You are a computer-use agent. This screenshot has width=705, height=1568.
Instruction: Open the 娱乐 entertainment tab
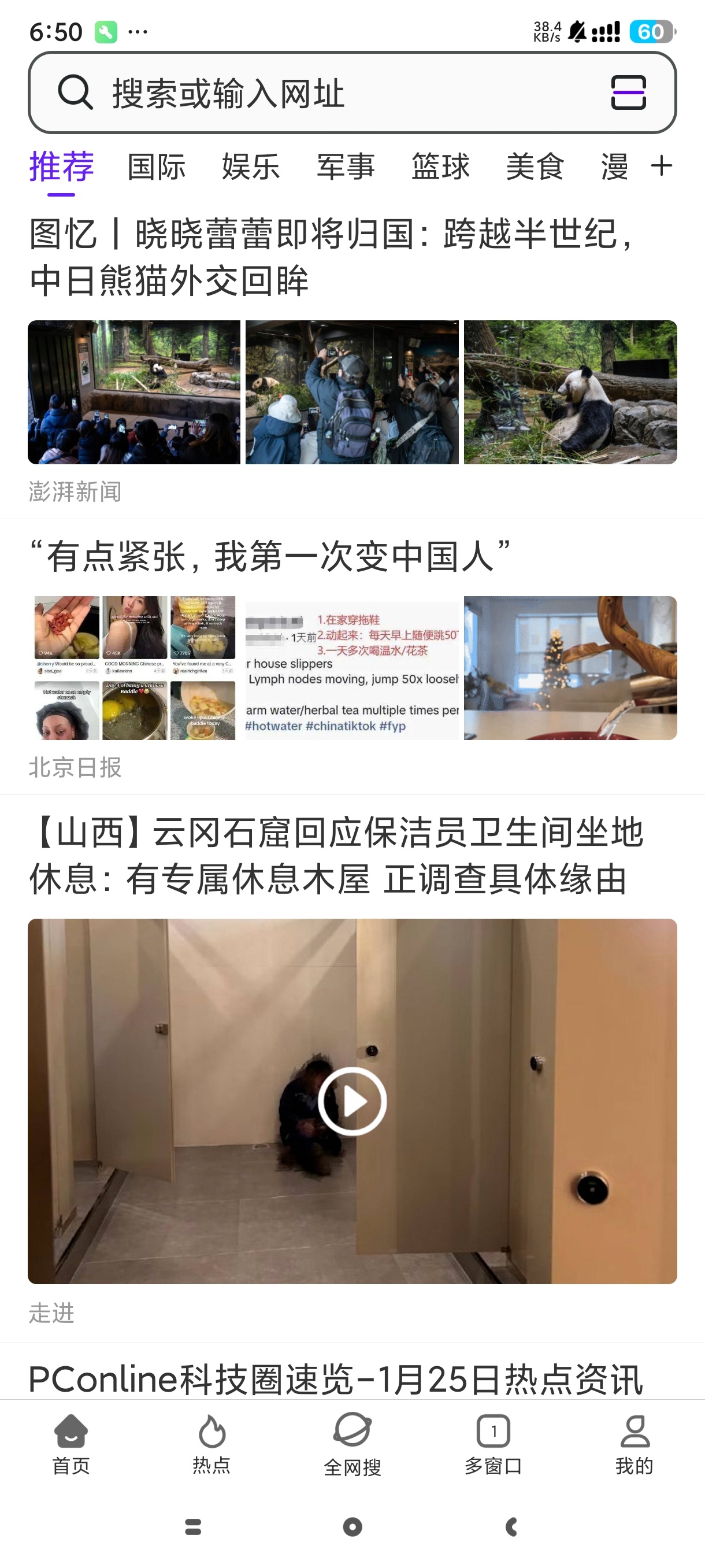click(250, 167)
